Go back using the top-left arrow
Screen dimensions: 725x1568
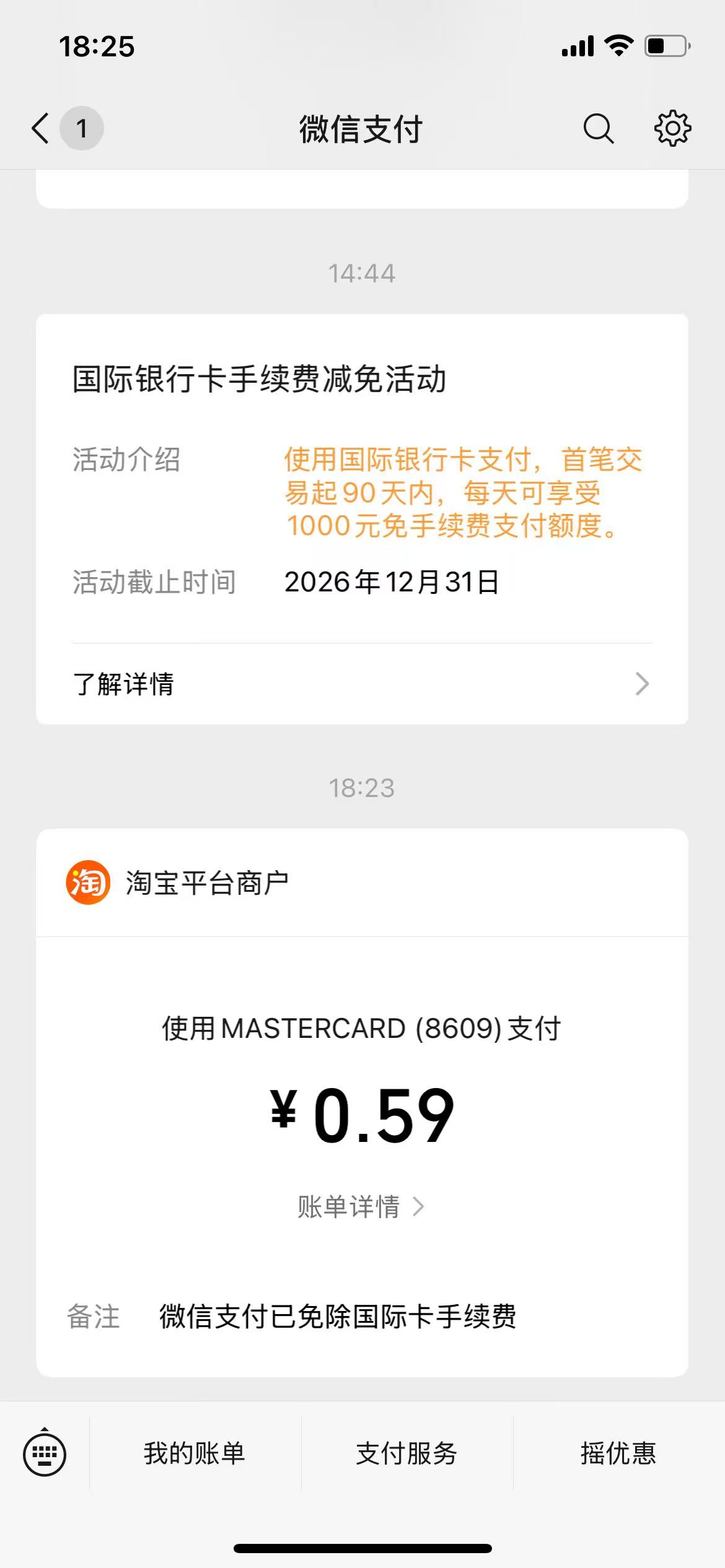(41, 129)
